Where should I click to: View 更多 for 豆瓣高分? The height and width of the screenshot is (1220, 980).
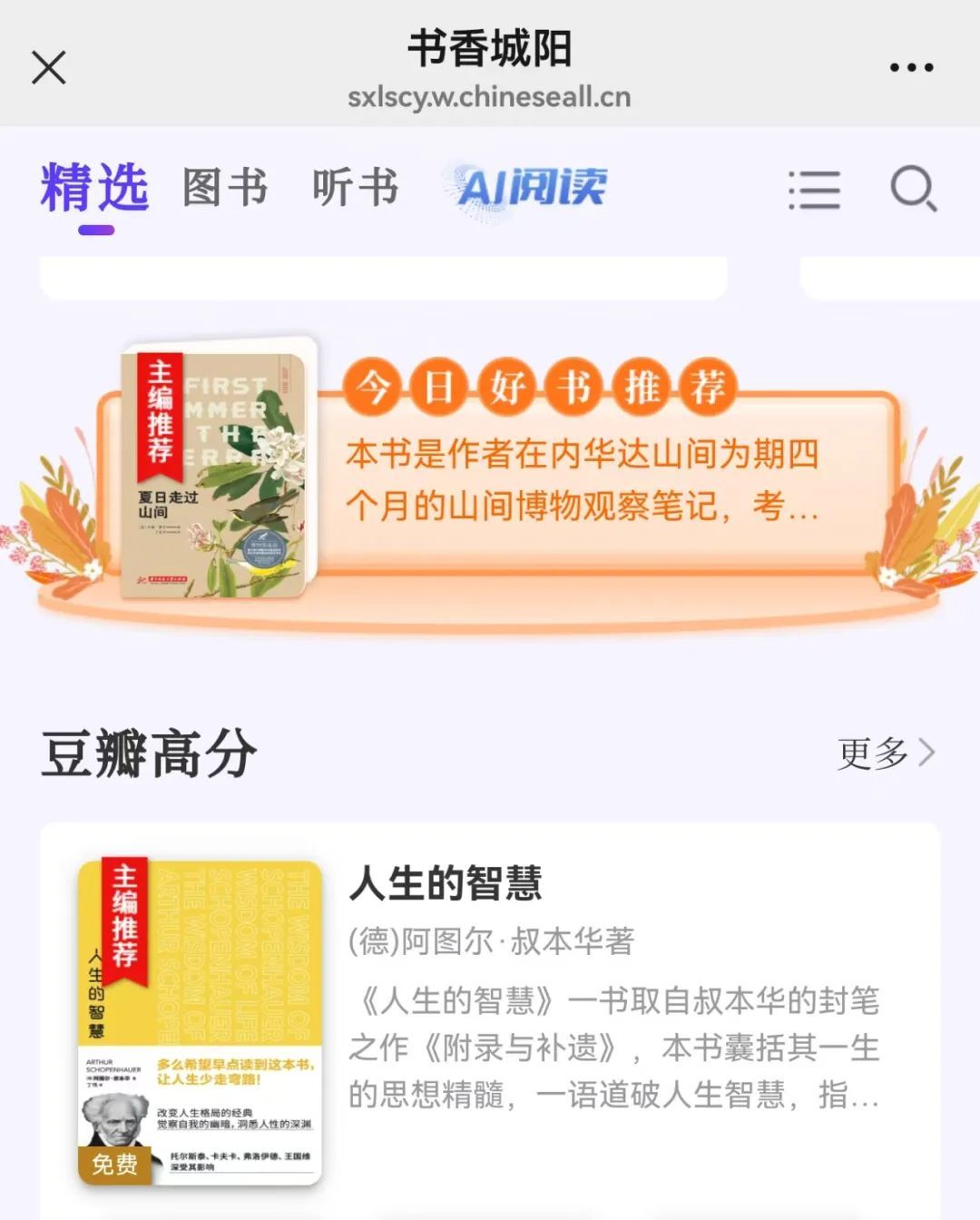coord(886,753)
